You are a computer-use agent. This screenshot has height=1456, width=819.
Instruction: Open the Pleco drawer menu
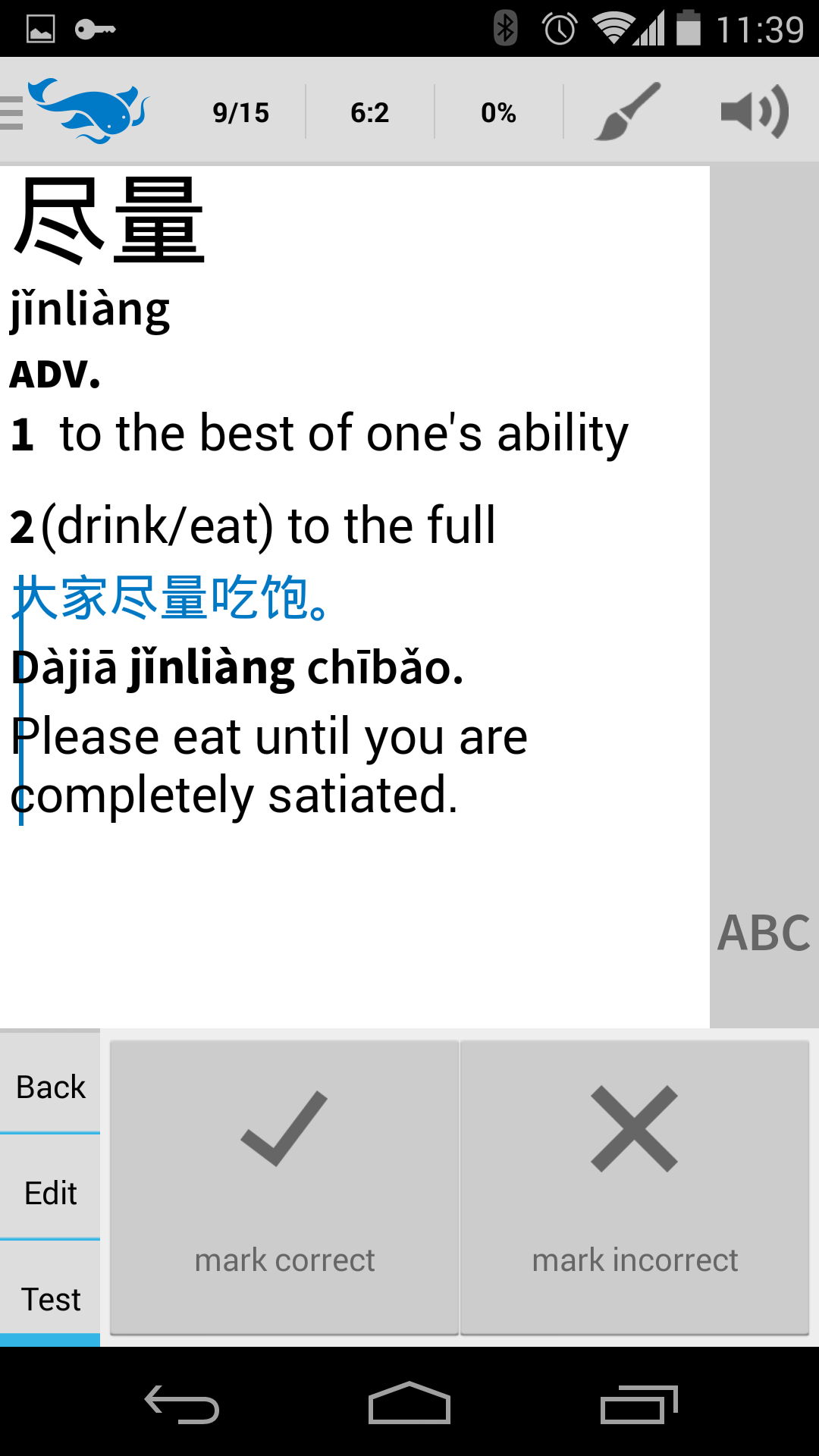pos(76,111)
